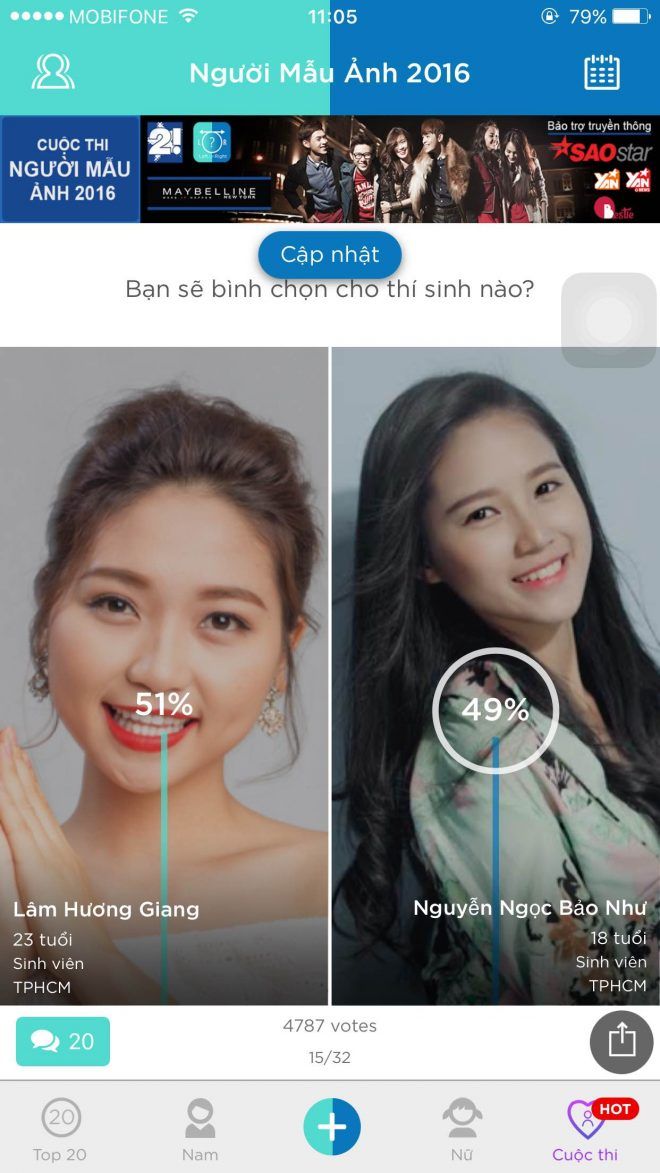The width and height of the screenshot is (660, 1173).
Task: Open the calendar icon in the header
Action: 601,72
